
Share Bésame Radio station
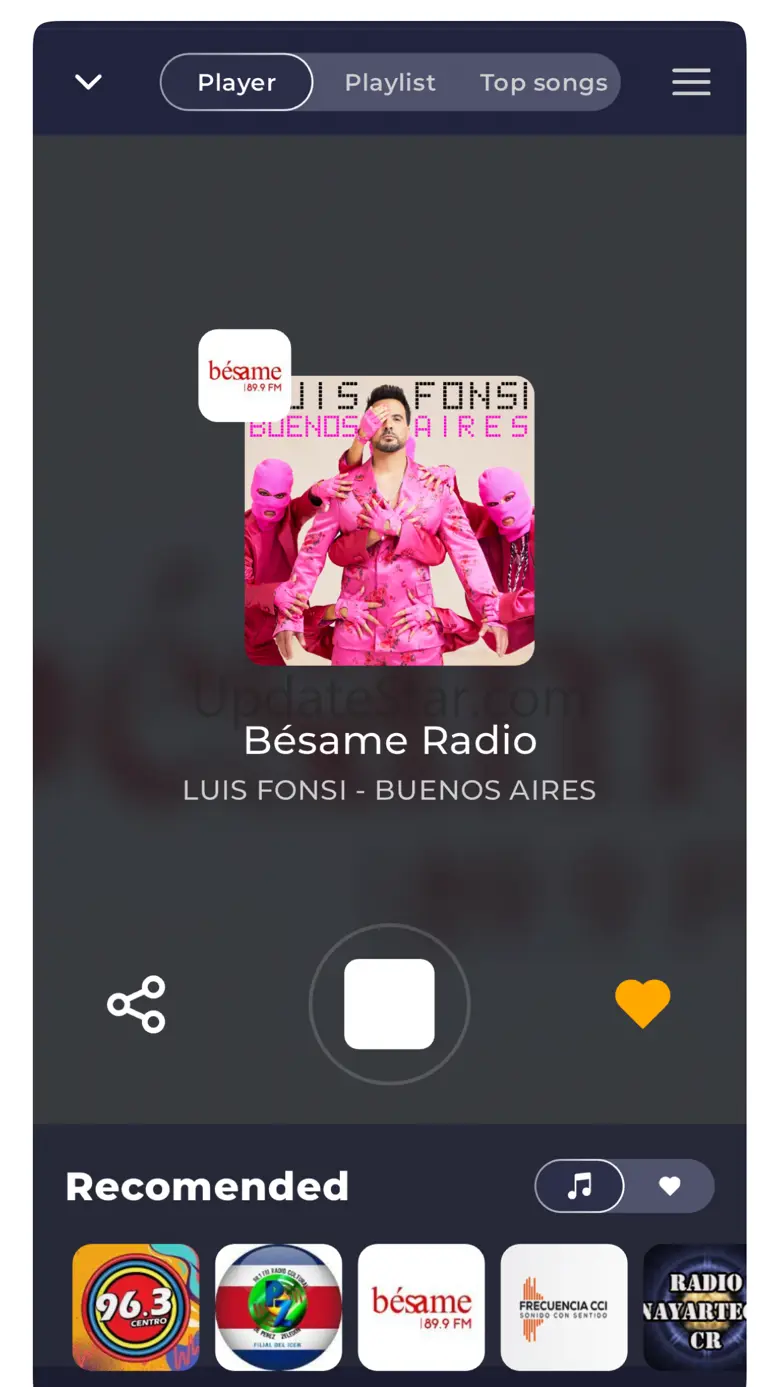click(137, 1004)
